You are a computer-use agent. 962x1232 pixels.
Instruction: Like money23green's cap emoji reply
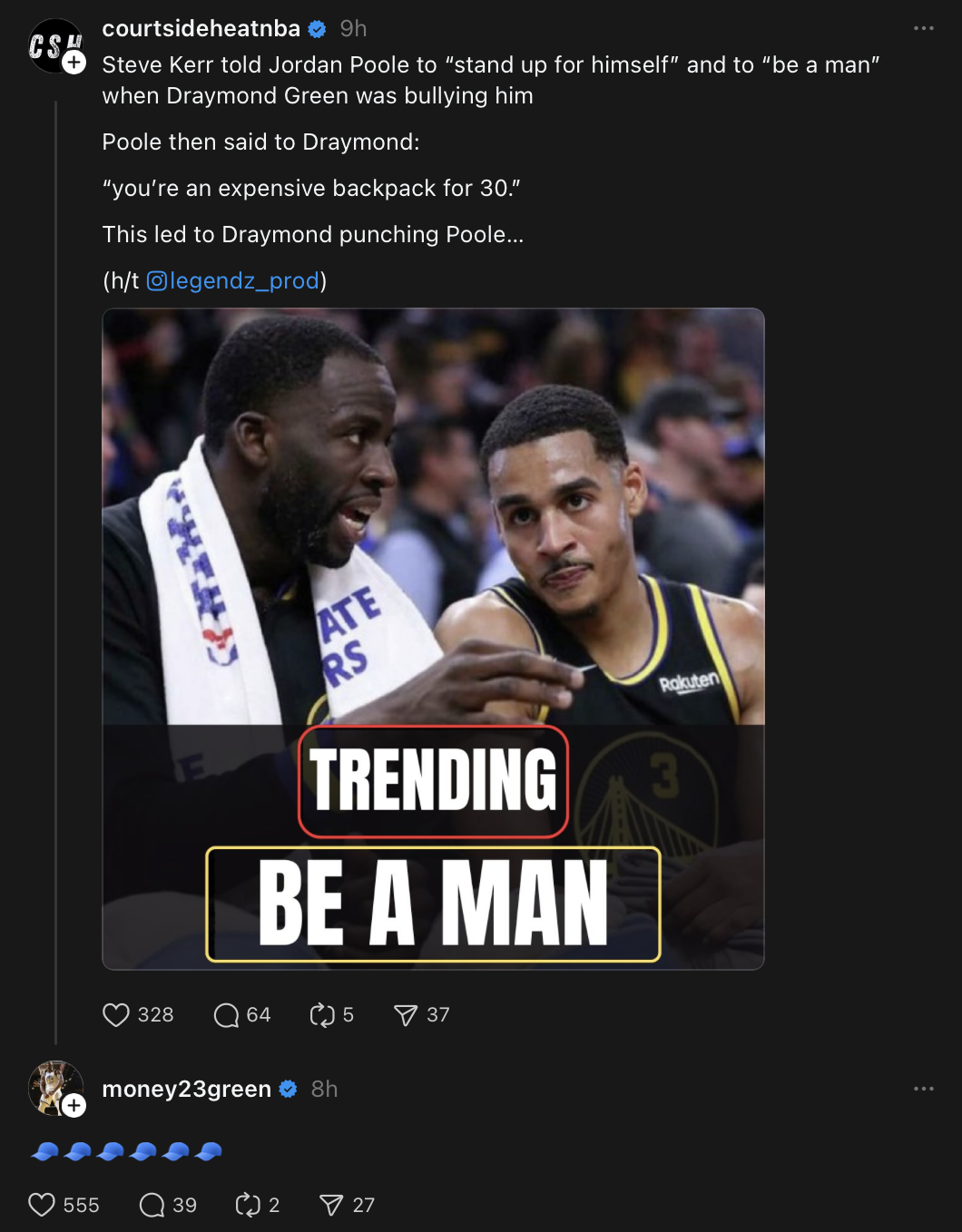(44, 1205)
